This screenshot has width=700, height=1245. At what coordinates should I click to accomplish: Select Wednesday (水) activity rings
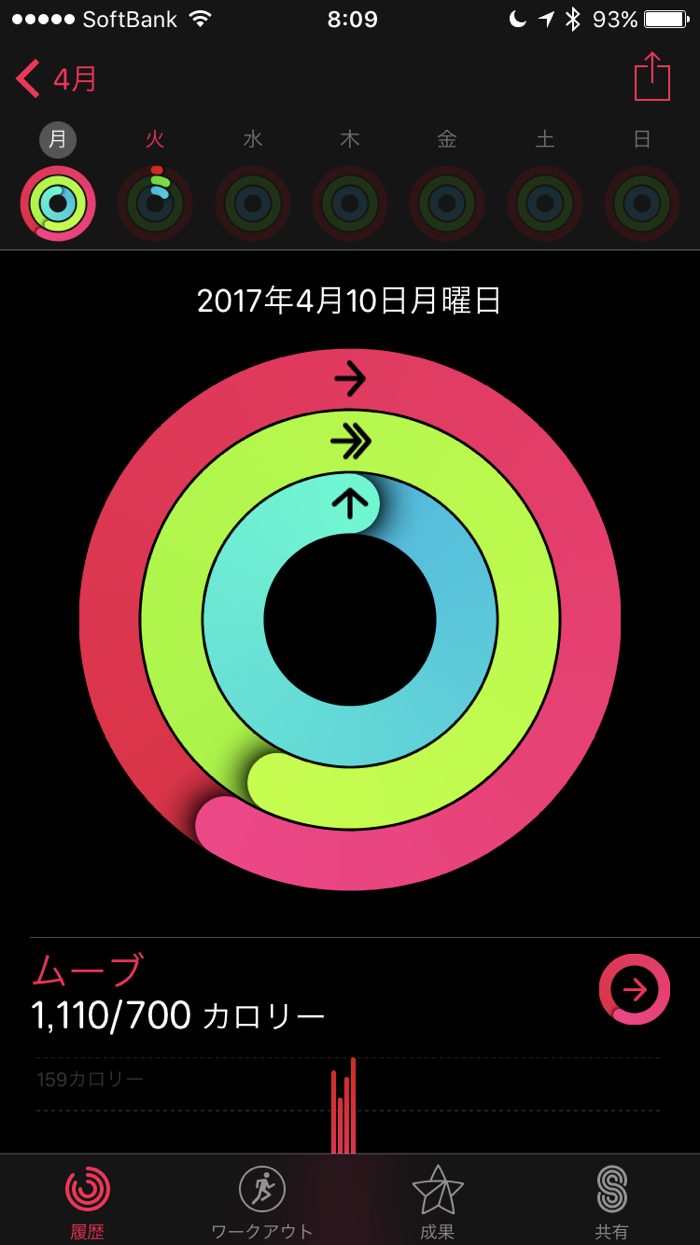point(252,203)
